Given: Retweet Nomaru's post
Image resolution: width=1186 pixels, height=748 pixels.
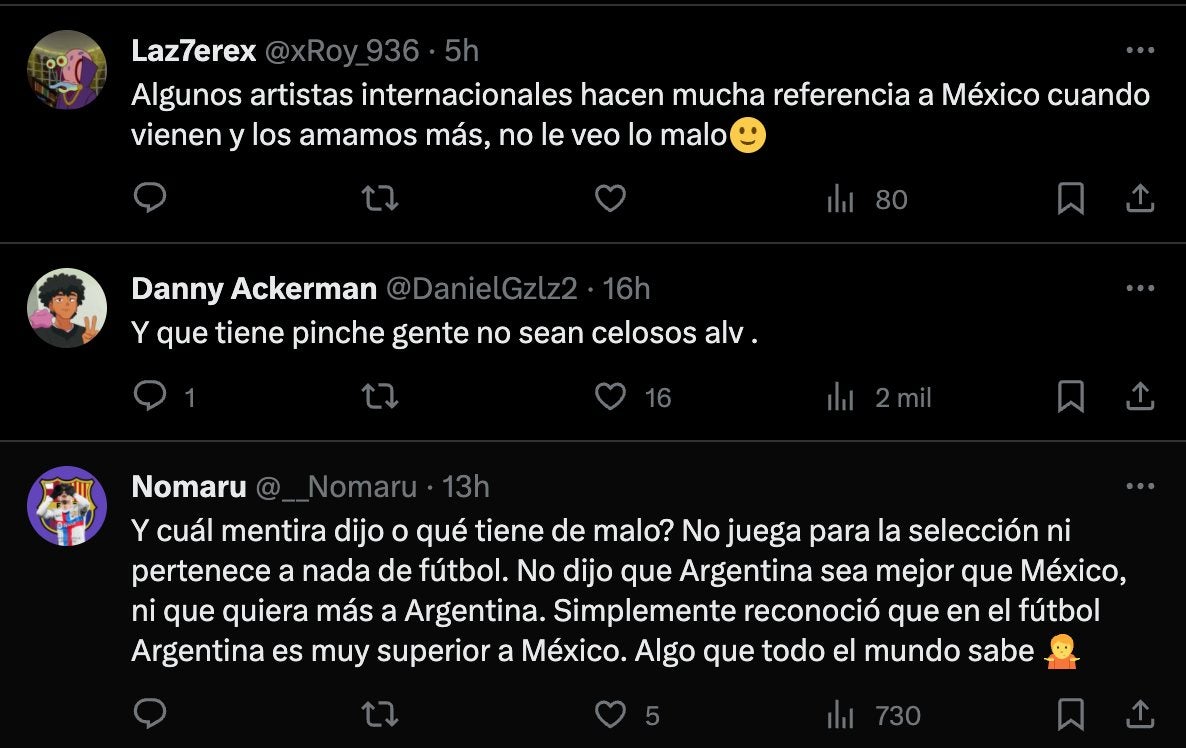Looking at the screenshot, I should pos(380,714).
